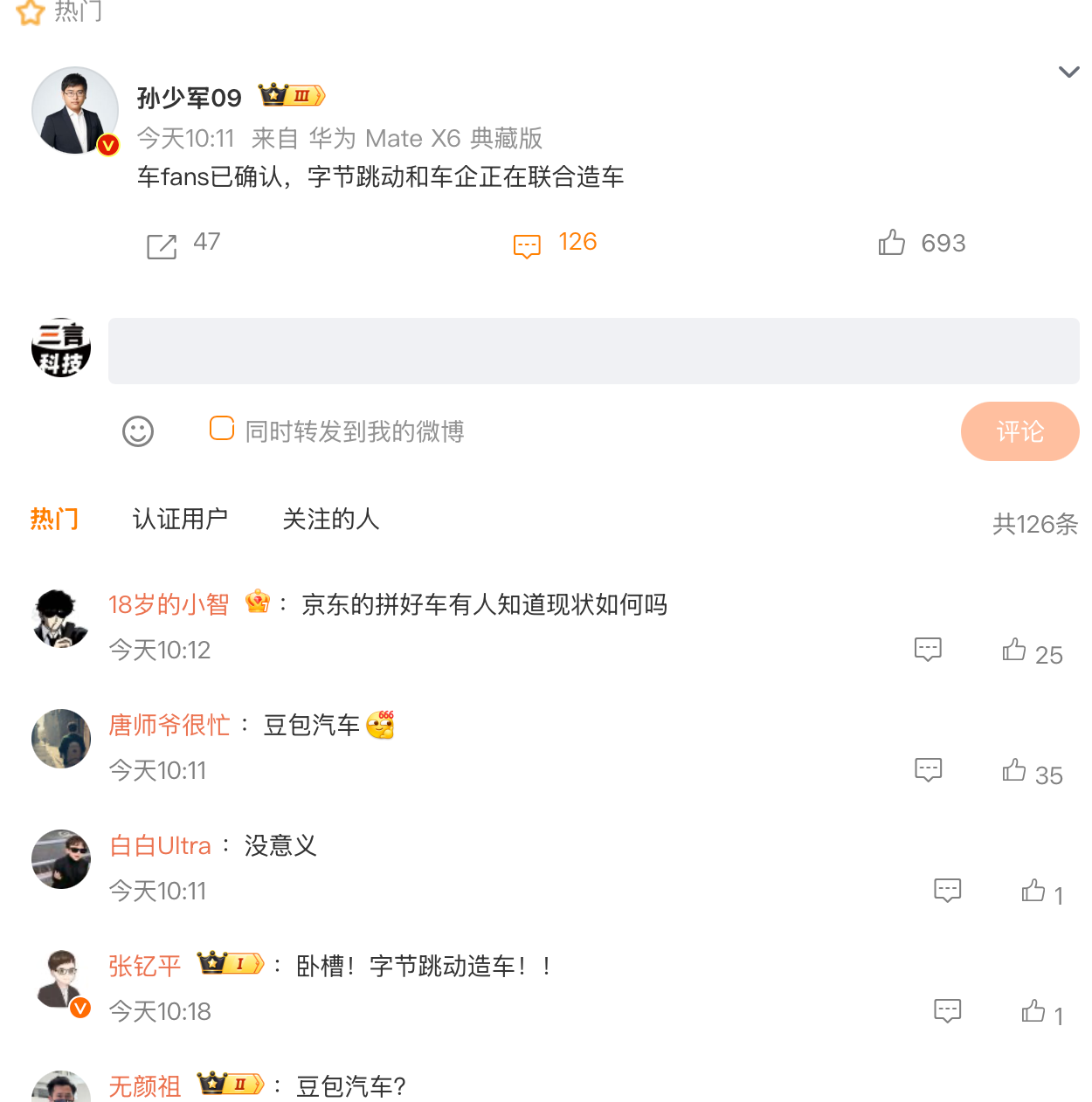Open the emoji picker in the comment box
Image resolution: width=1092 pixels, height=1102 pixels.
[137, 431]
